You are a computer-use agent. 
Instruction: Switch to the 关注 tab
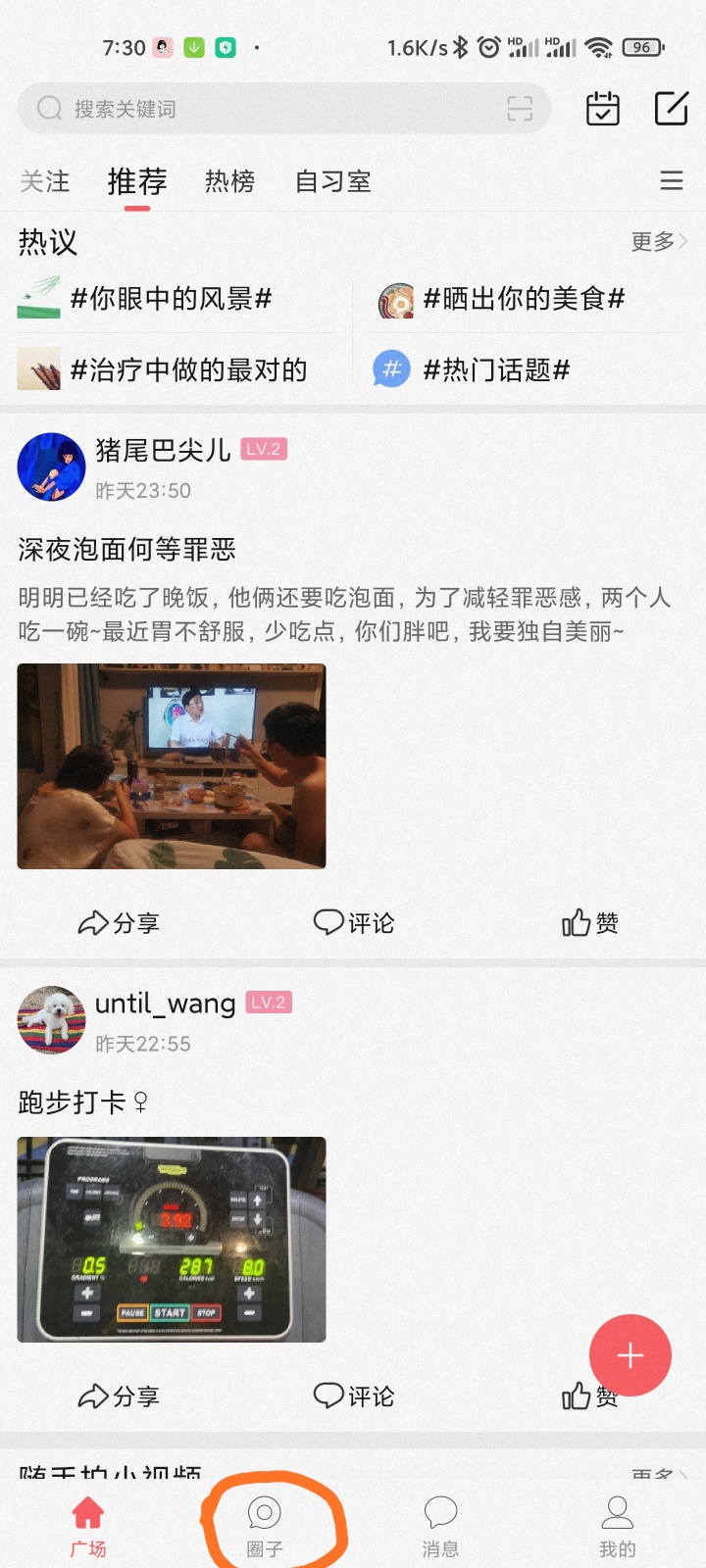[x=45, y=181]
